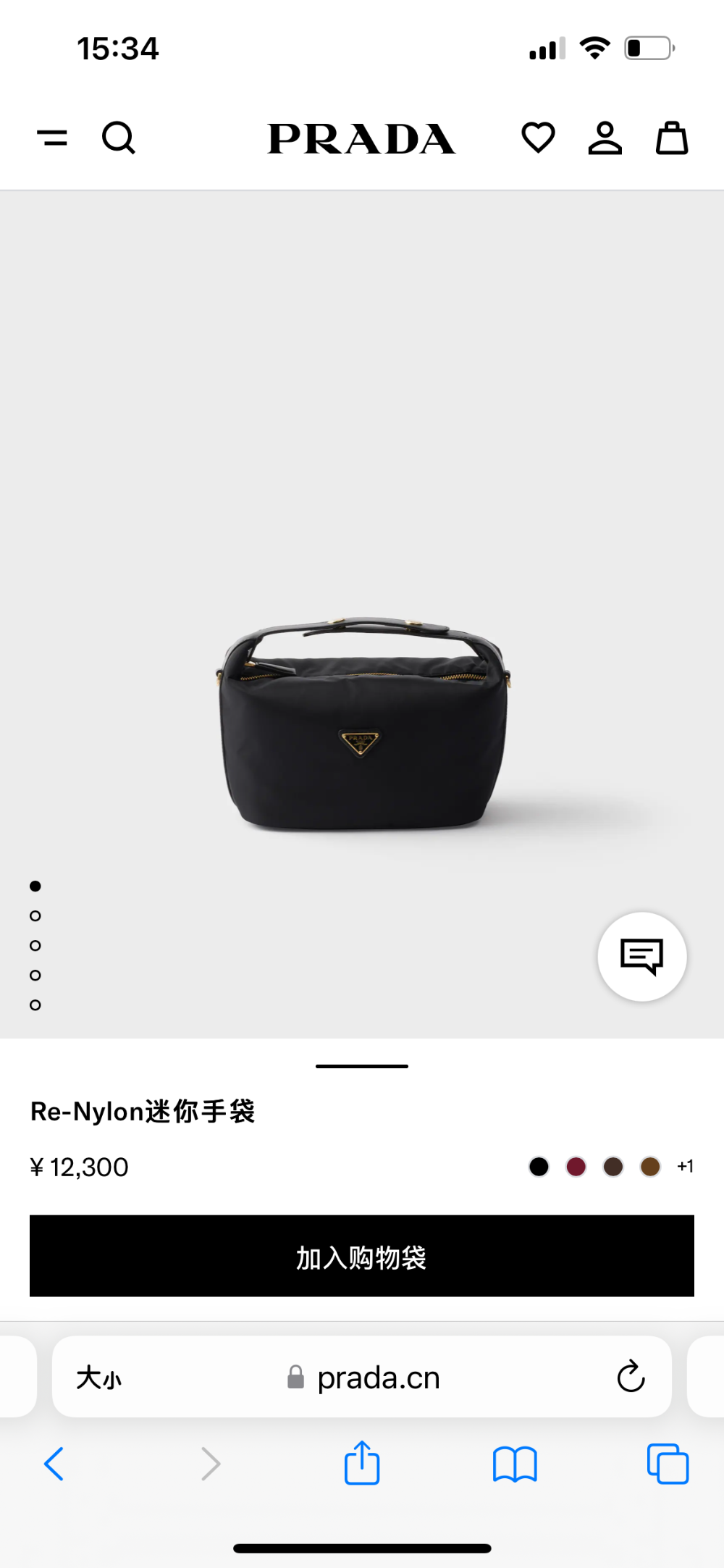Select the burgundy red color swatch
Viewport: 724px width, 1568px height.
576,1167
